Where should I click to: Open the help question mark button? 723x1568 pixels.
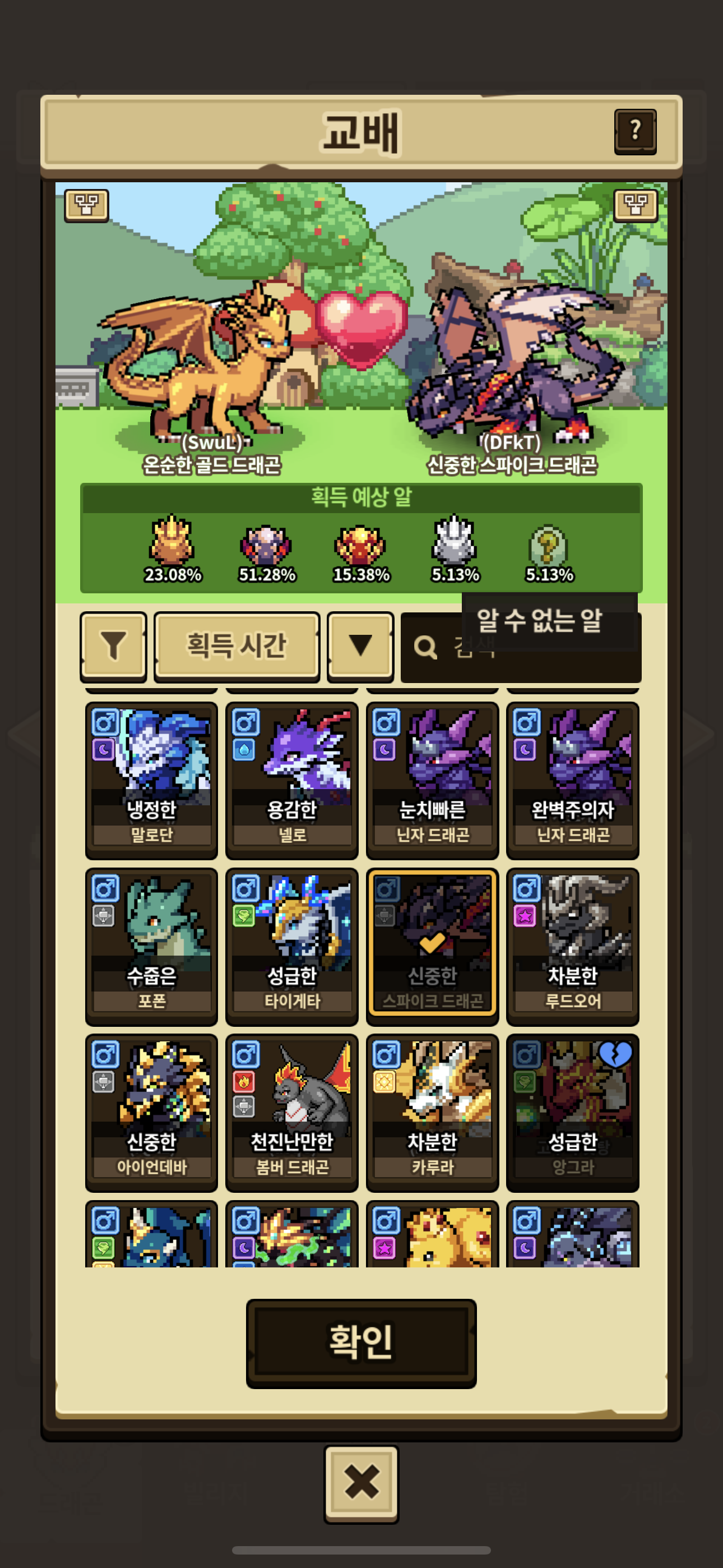[x=635, y=131]
